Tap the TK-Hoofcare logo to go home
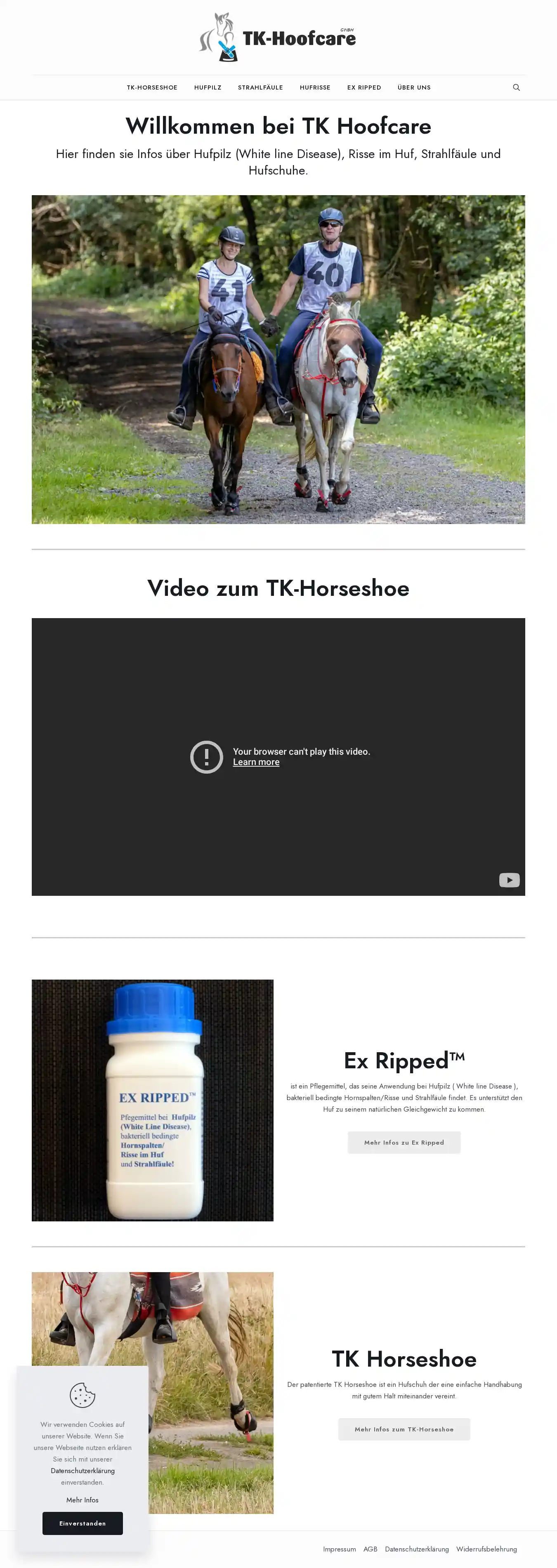 pyautogui.click(x=278, y=37)
